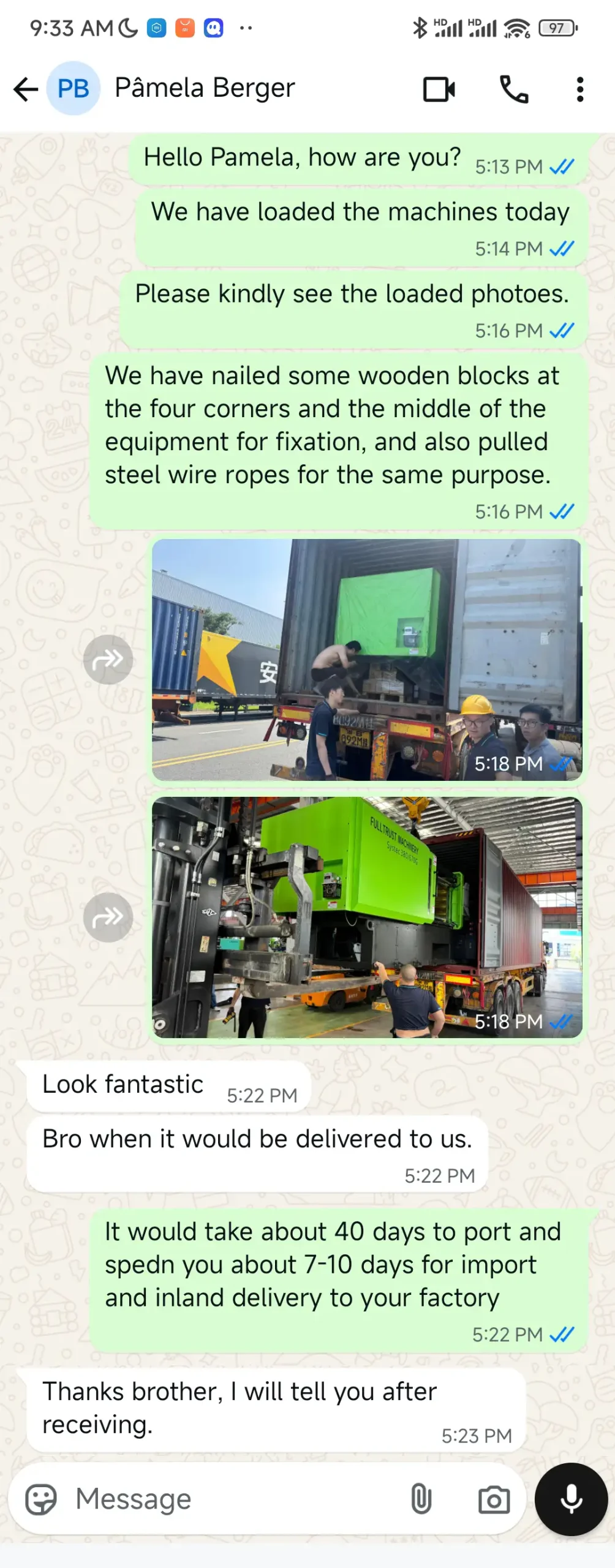Viewport: 615px width, 1568px height.
Task: Attach a file with the paperclip
Action: tap(421, 1499)
